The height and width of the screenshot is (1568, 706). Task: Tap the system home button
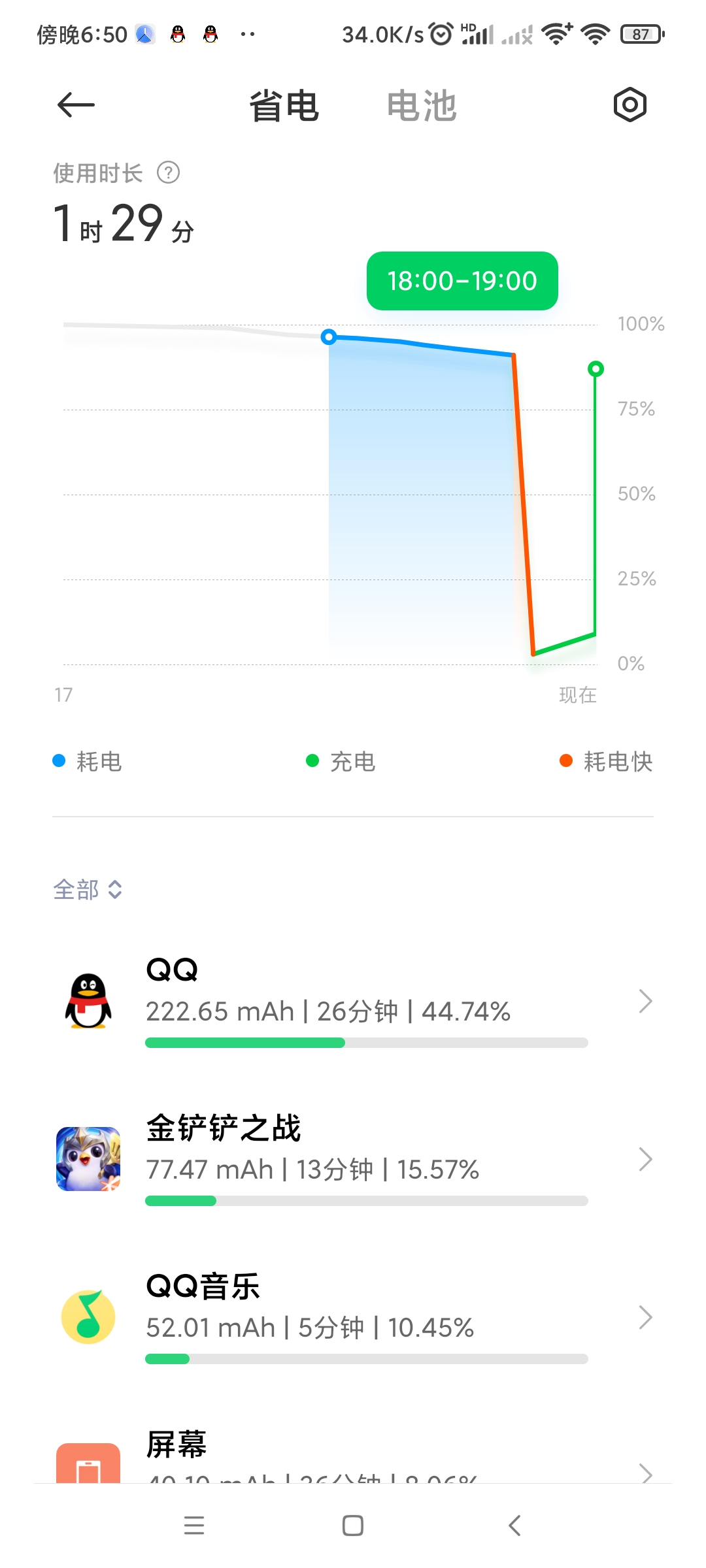click(353, 1526)
